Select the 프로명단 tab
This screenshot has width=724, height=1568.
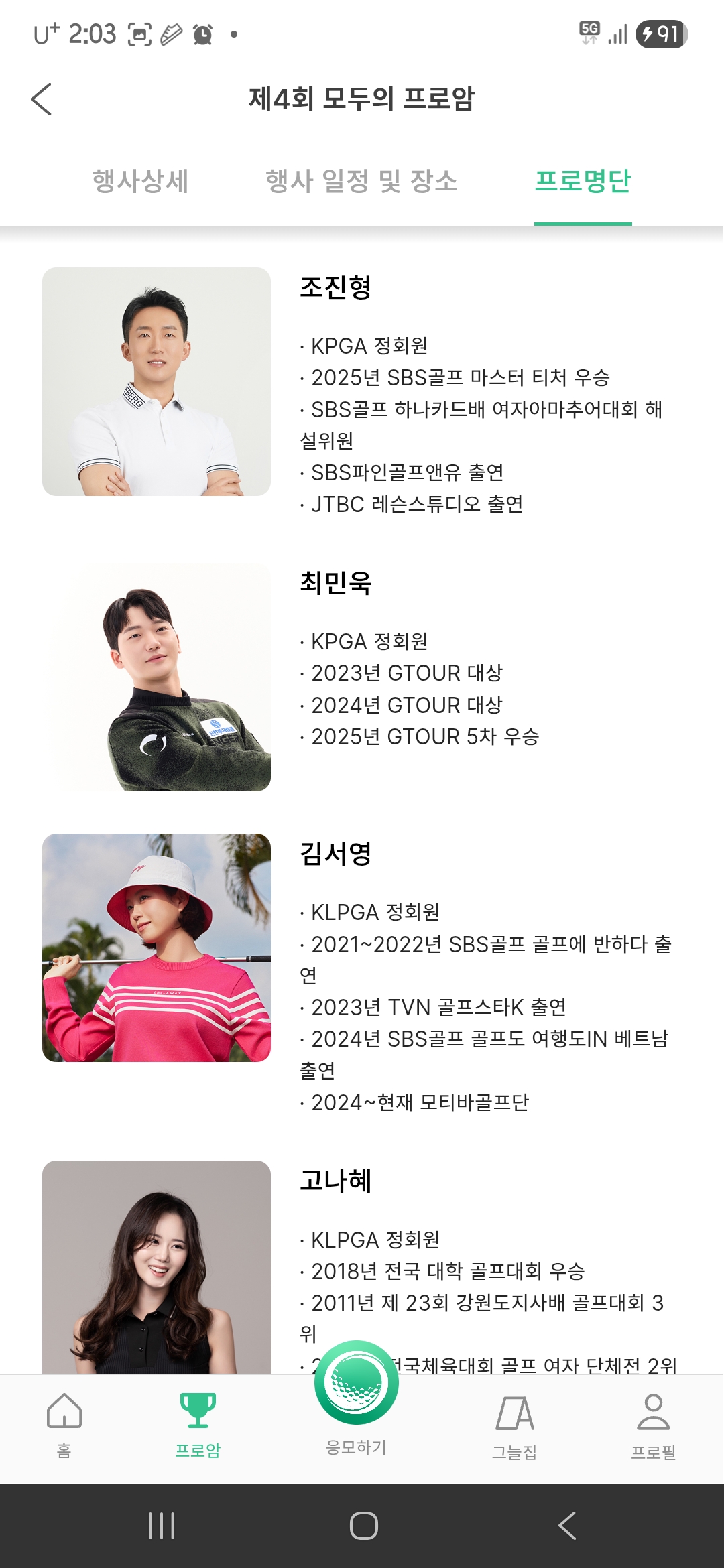(x=583, y=181)
